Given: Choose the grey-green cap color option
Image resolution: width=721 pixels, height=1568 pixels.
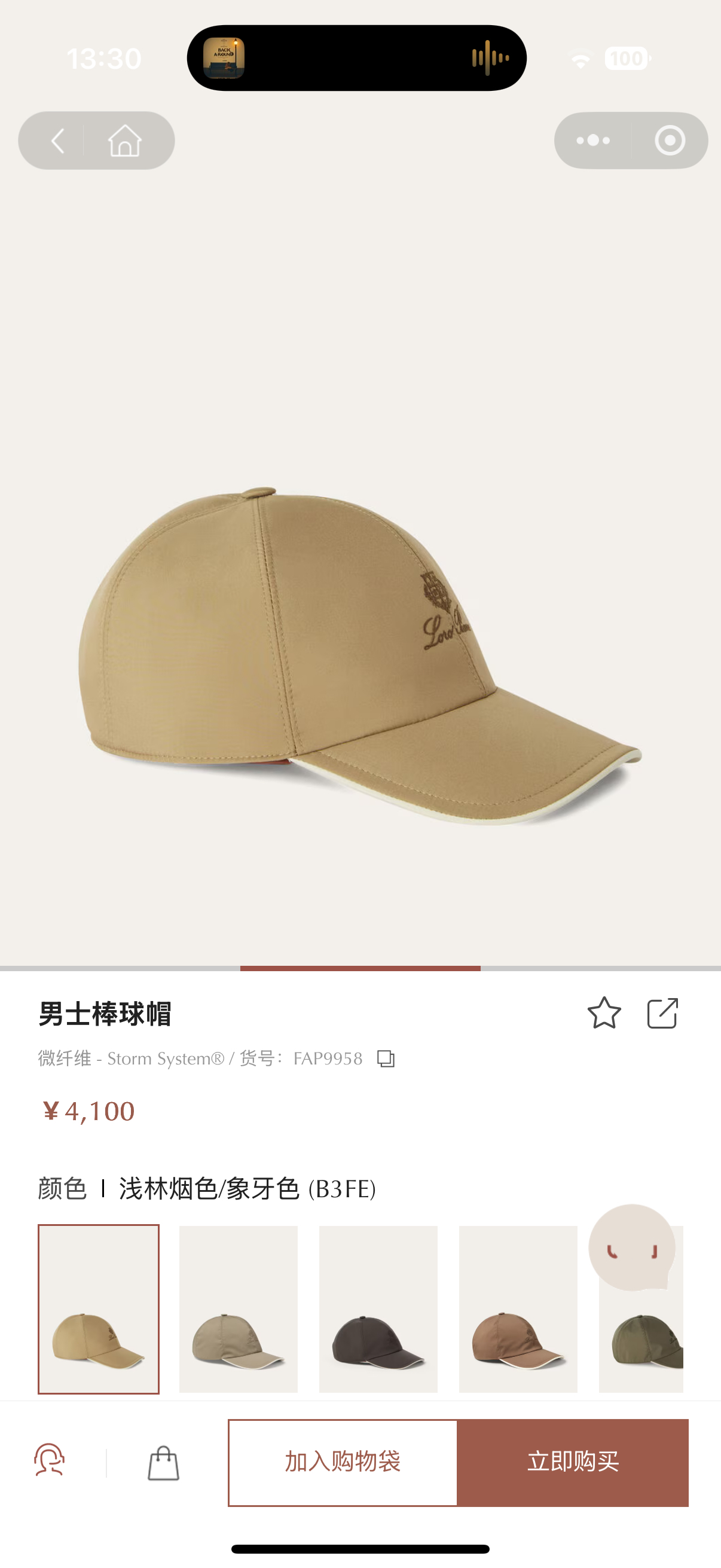Looking at the screenshot, I should [x=239, y=1308].
